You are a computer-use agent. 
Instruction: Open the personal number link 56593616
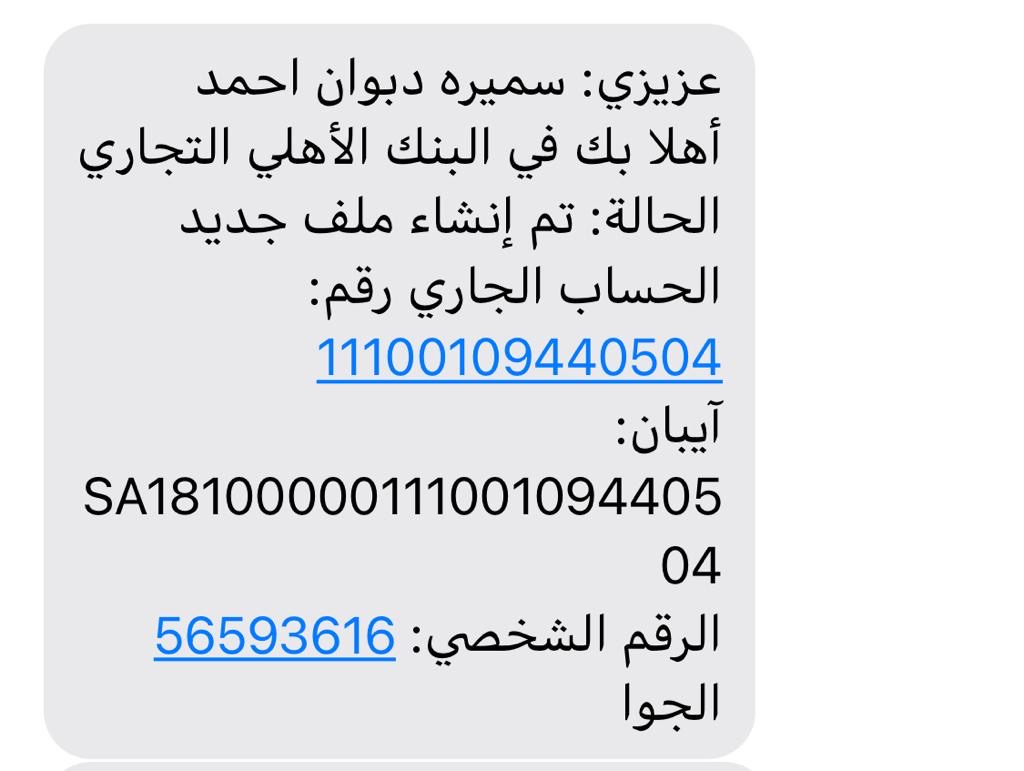(275, 636)
